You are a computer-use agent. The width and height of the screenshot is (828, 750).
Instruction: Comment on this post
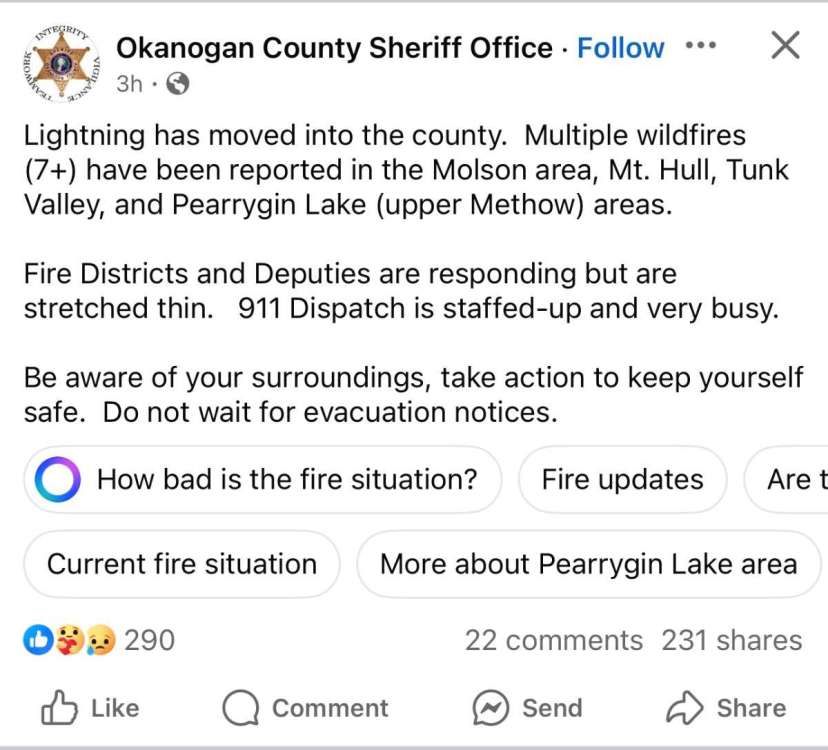click(x=305, y=708)
